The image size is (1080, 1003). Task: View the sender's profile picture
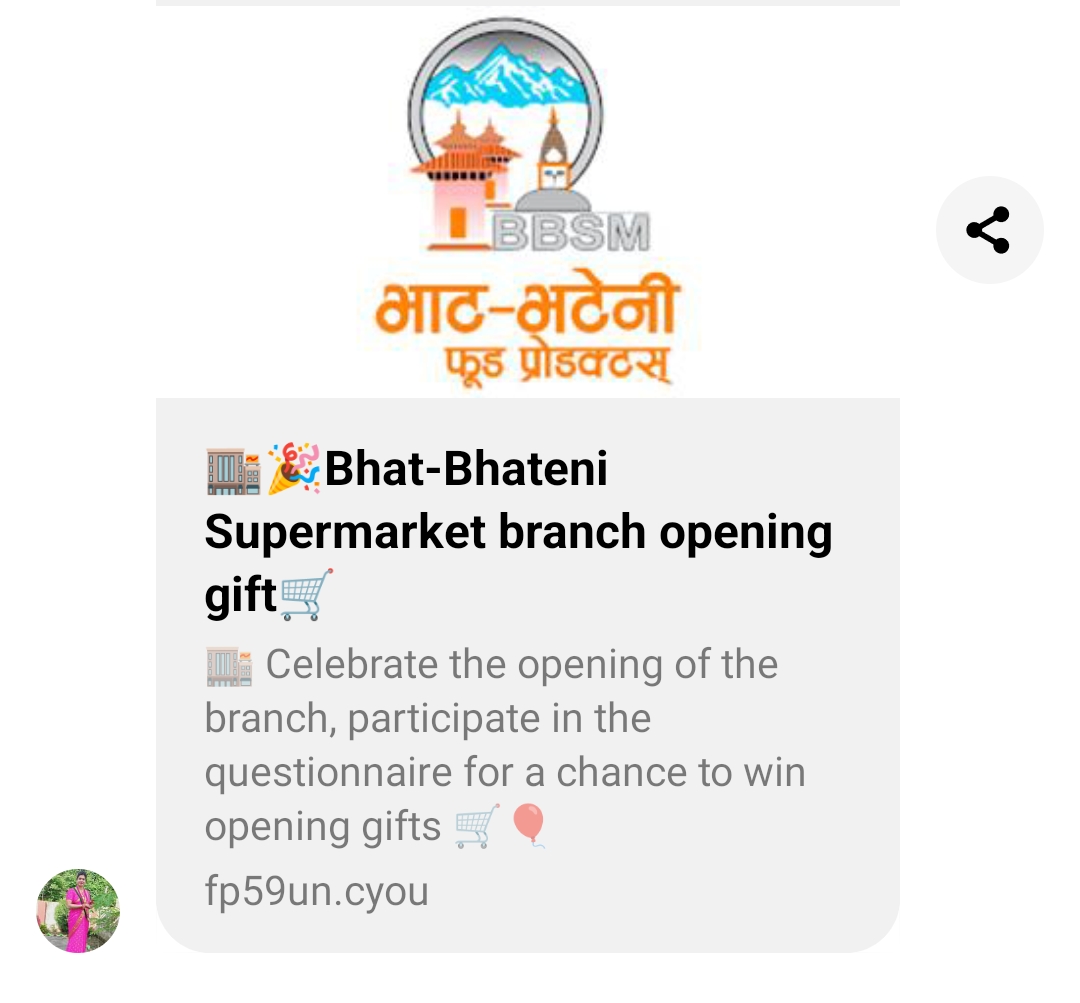[78, 910]
